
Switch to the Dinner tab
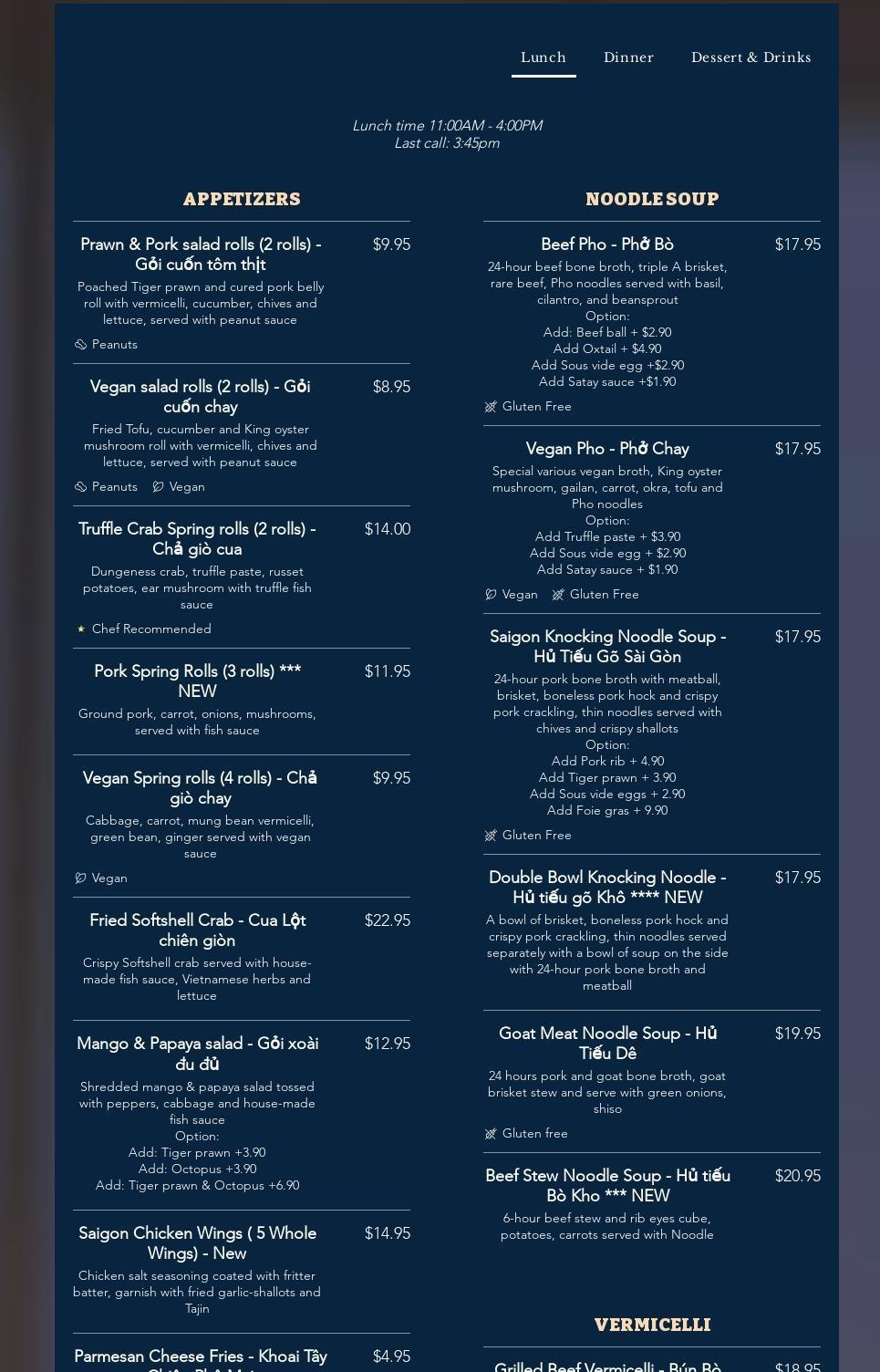(x=628, y=57)
